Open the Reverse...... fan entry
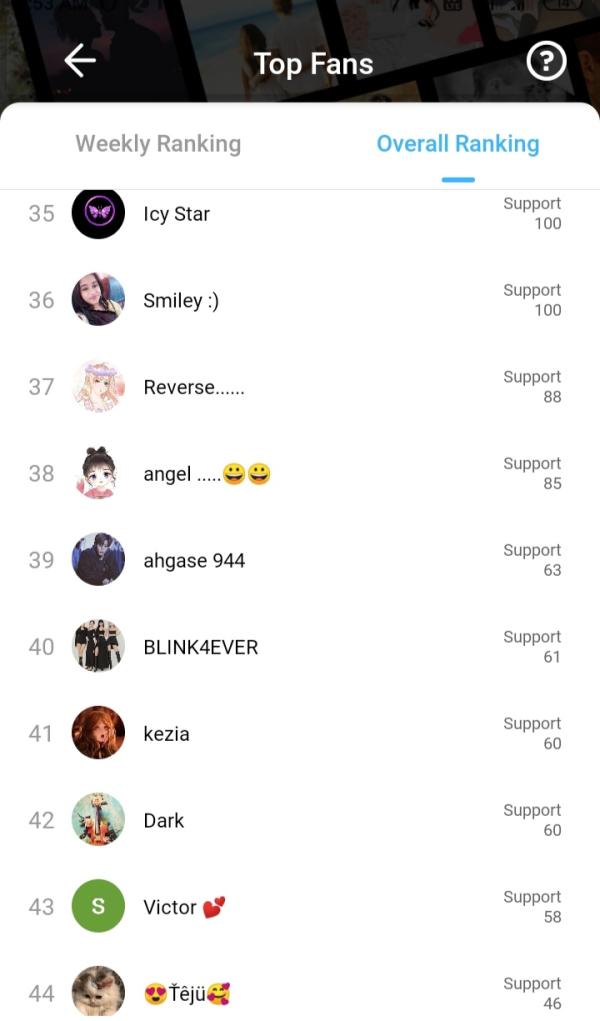The image size is (600, 1021). pos(194,388)
